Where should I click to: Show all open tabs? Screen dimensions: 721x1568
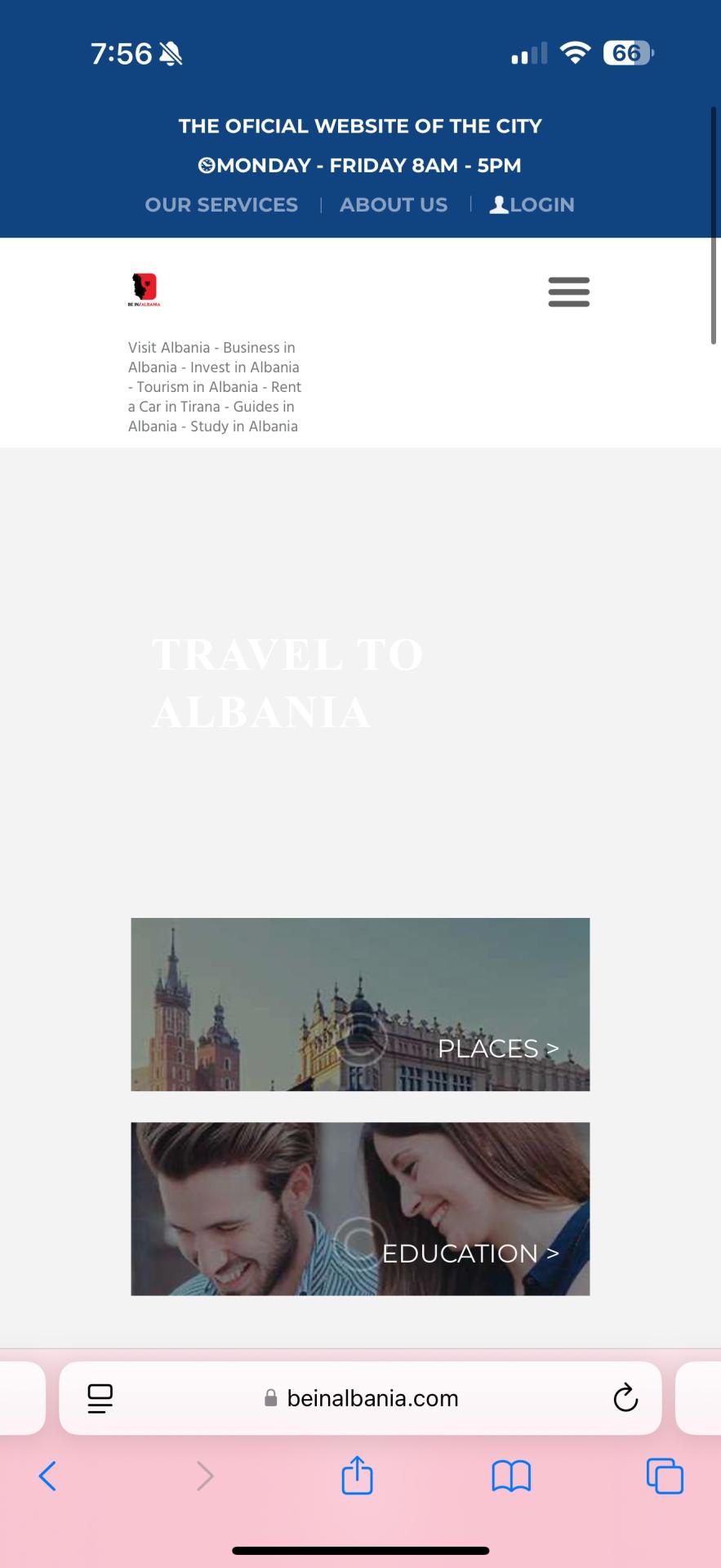[x=665, y=1476]
